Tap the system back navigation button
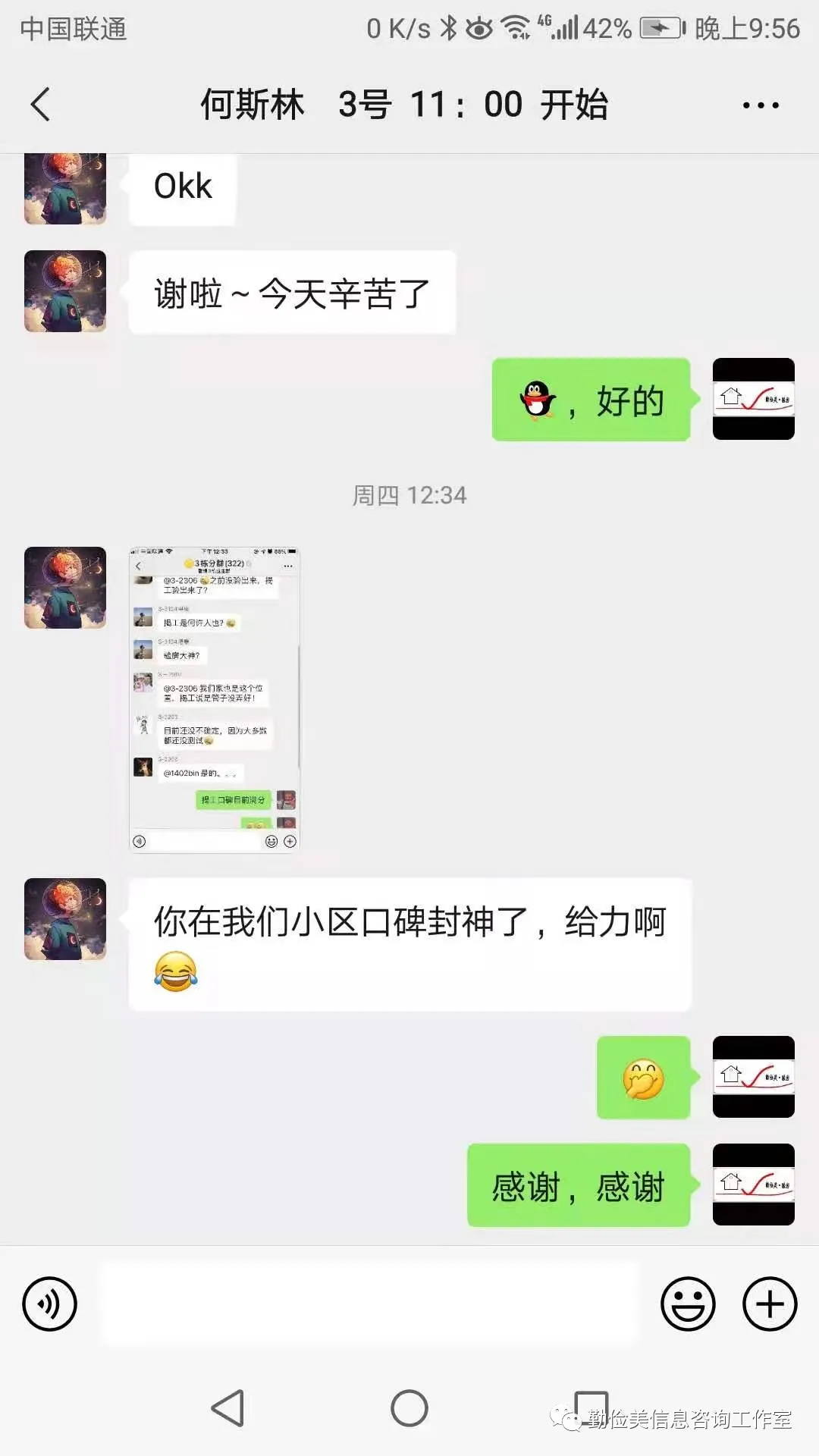Image resolution: width=819 pixels, height=1456 pixels. coord(227,1408)
